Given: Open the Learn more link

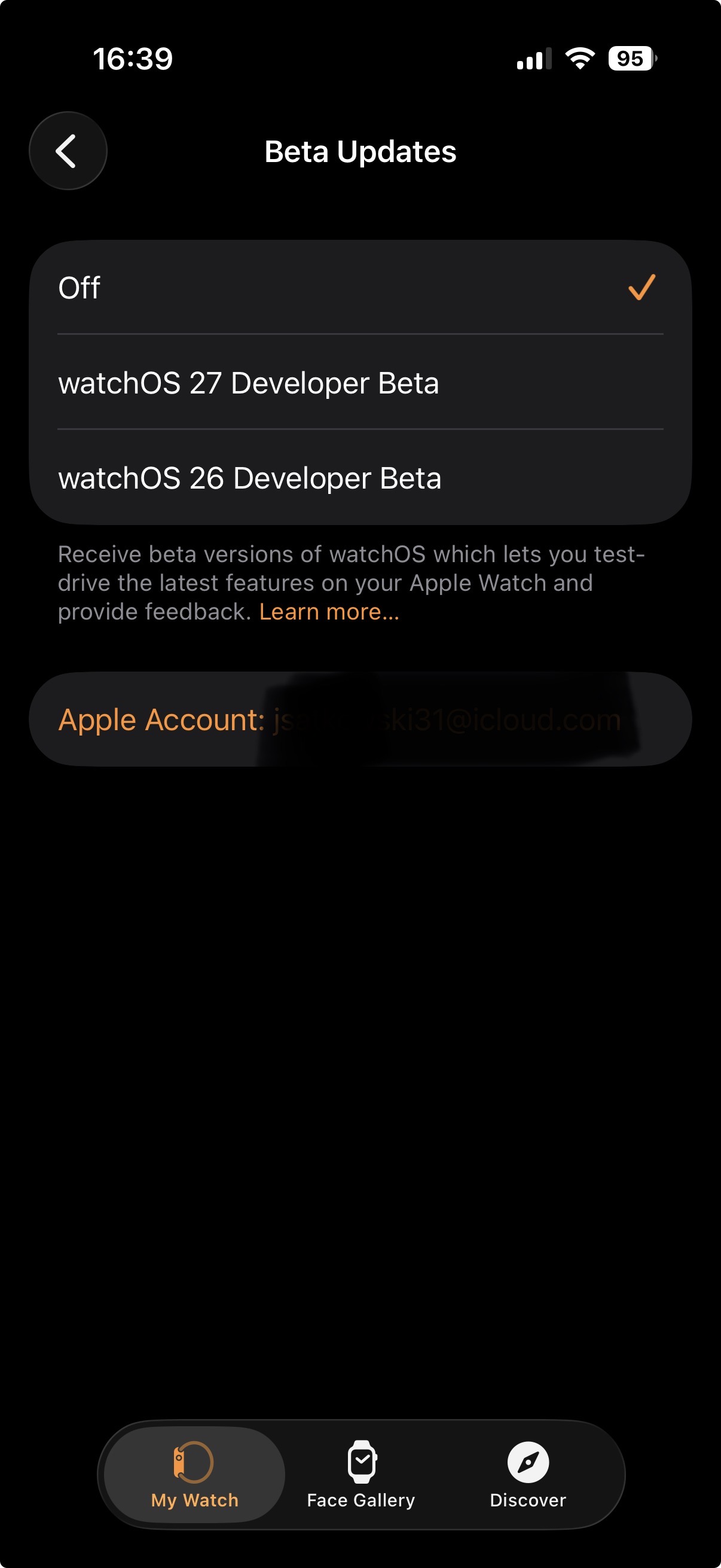Looking at the screenshot, I should (329, 612).
